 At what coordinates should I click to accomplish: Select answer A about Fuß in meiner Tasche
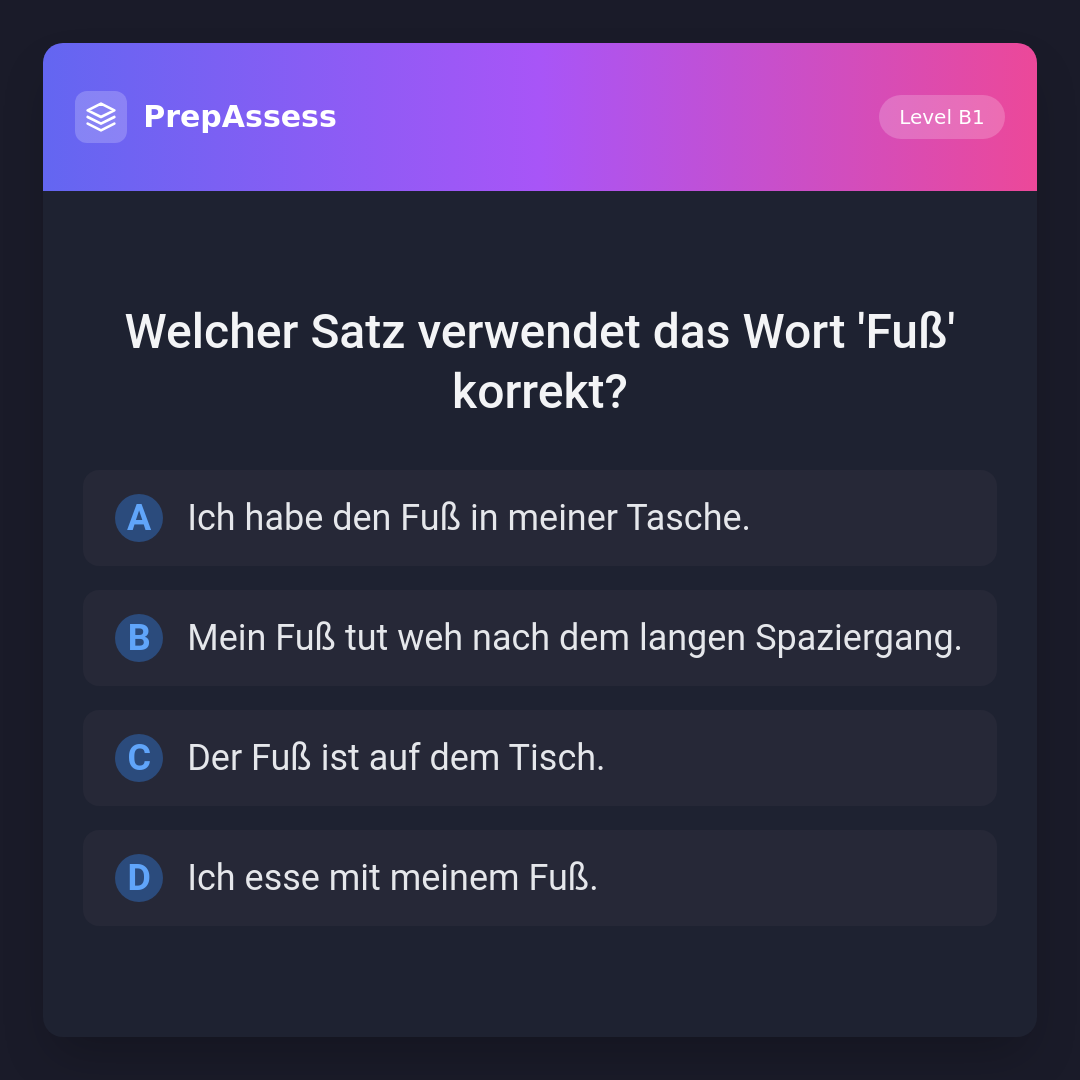(540, 518)
